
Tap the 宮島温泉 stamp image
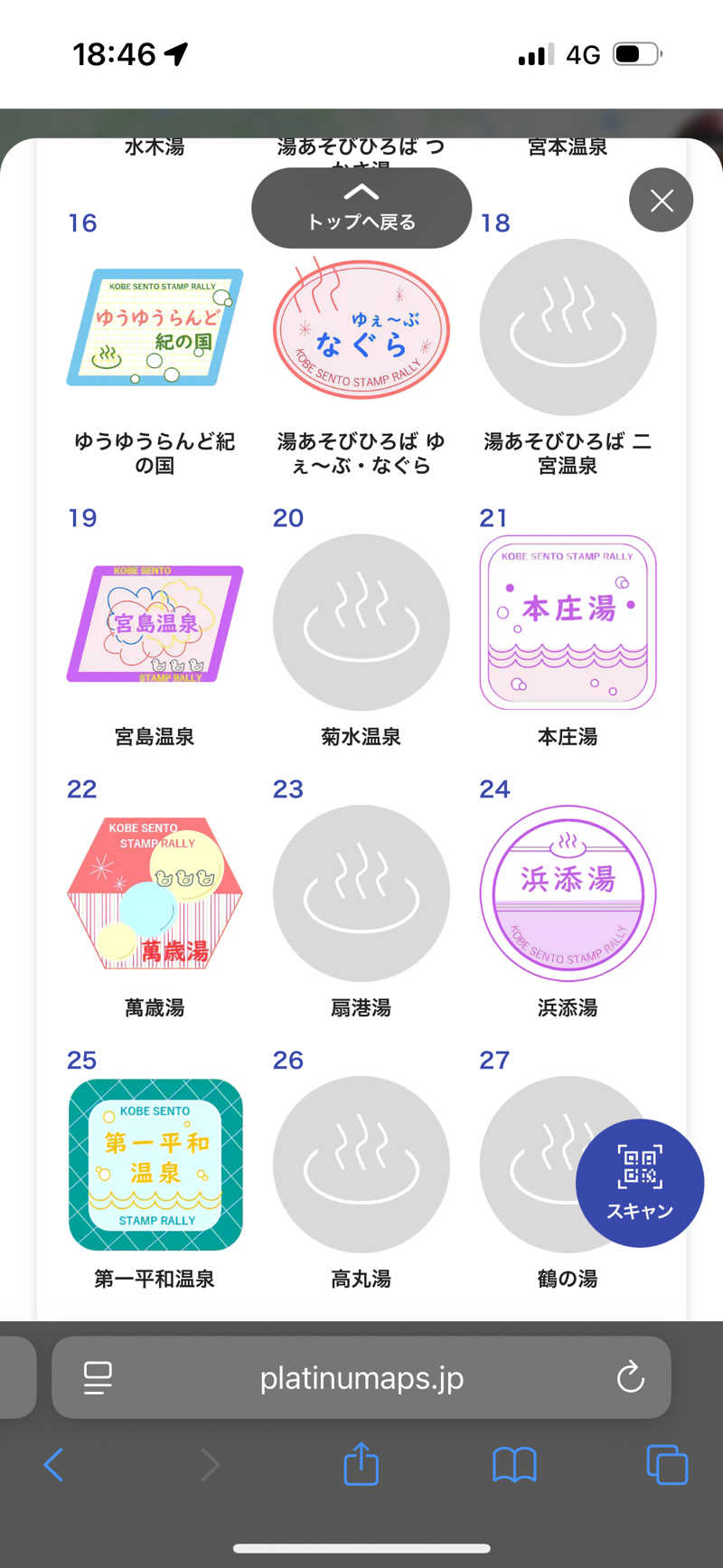pyautogui.click(x=155, y=622)
